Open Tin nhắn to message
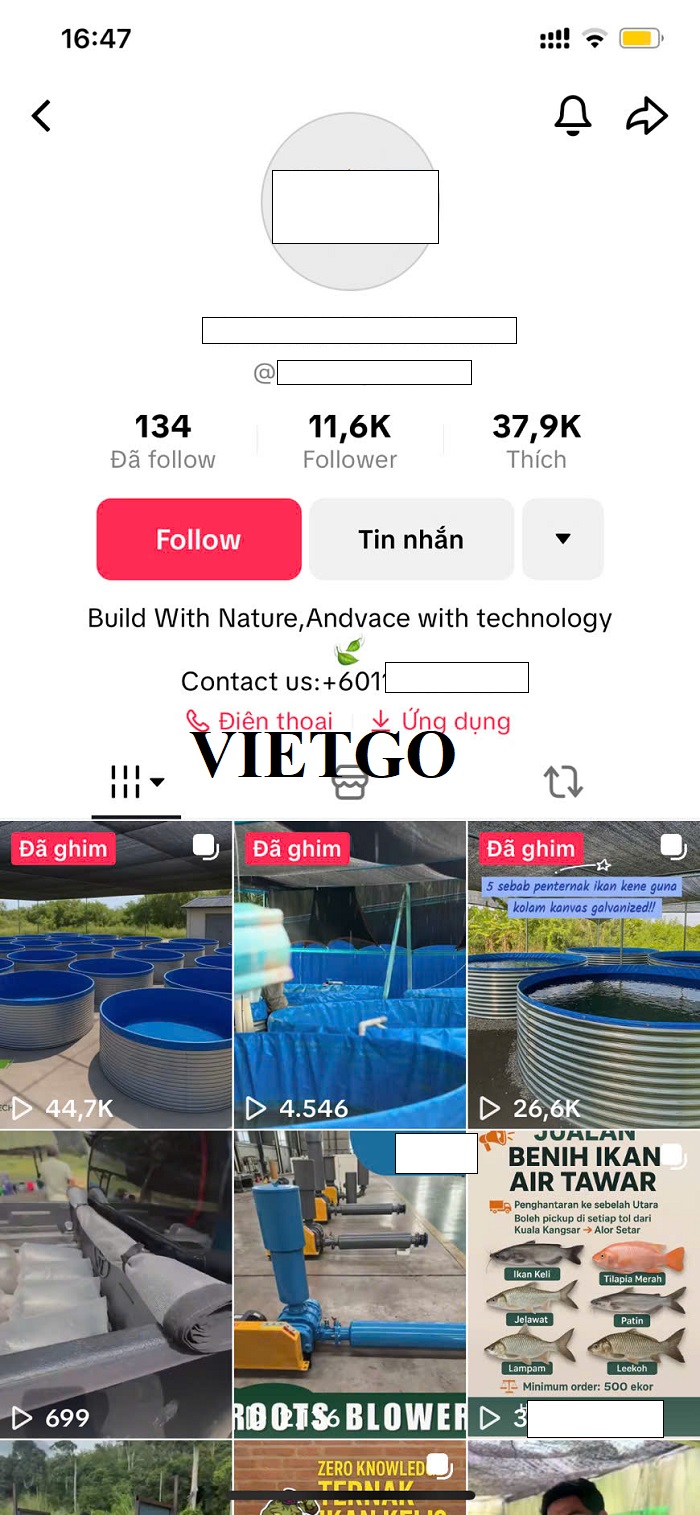Viewport: 700px width, 1515px height. (411, 540)
